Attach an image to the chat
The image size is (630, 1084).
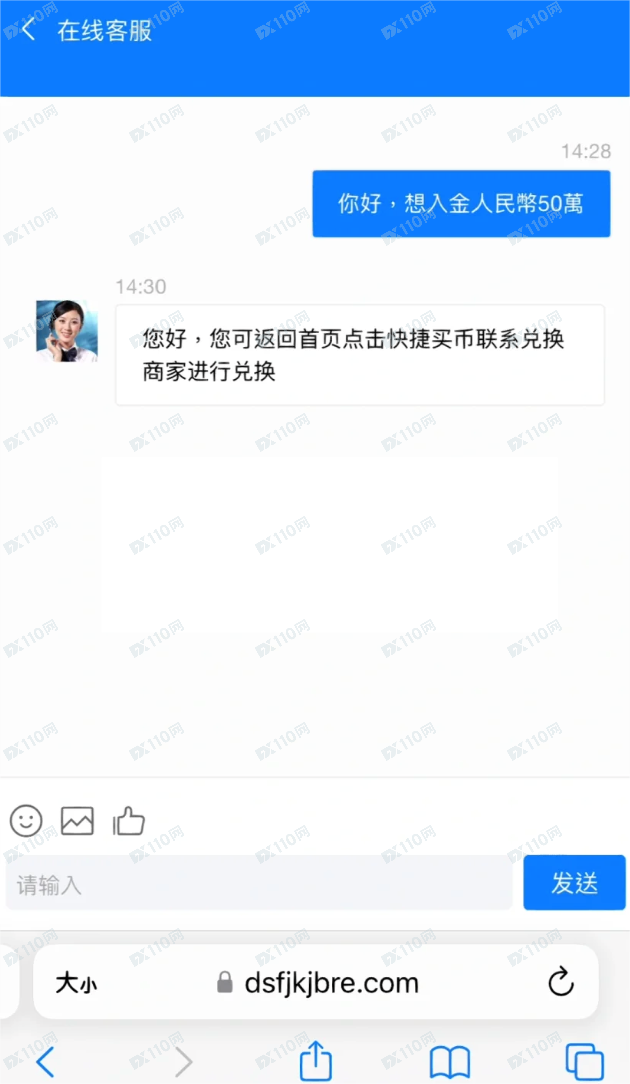77,821
